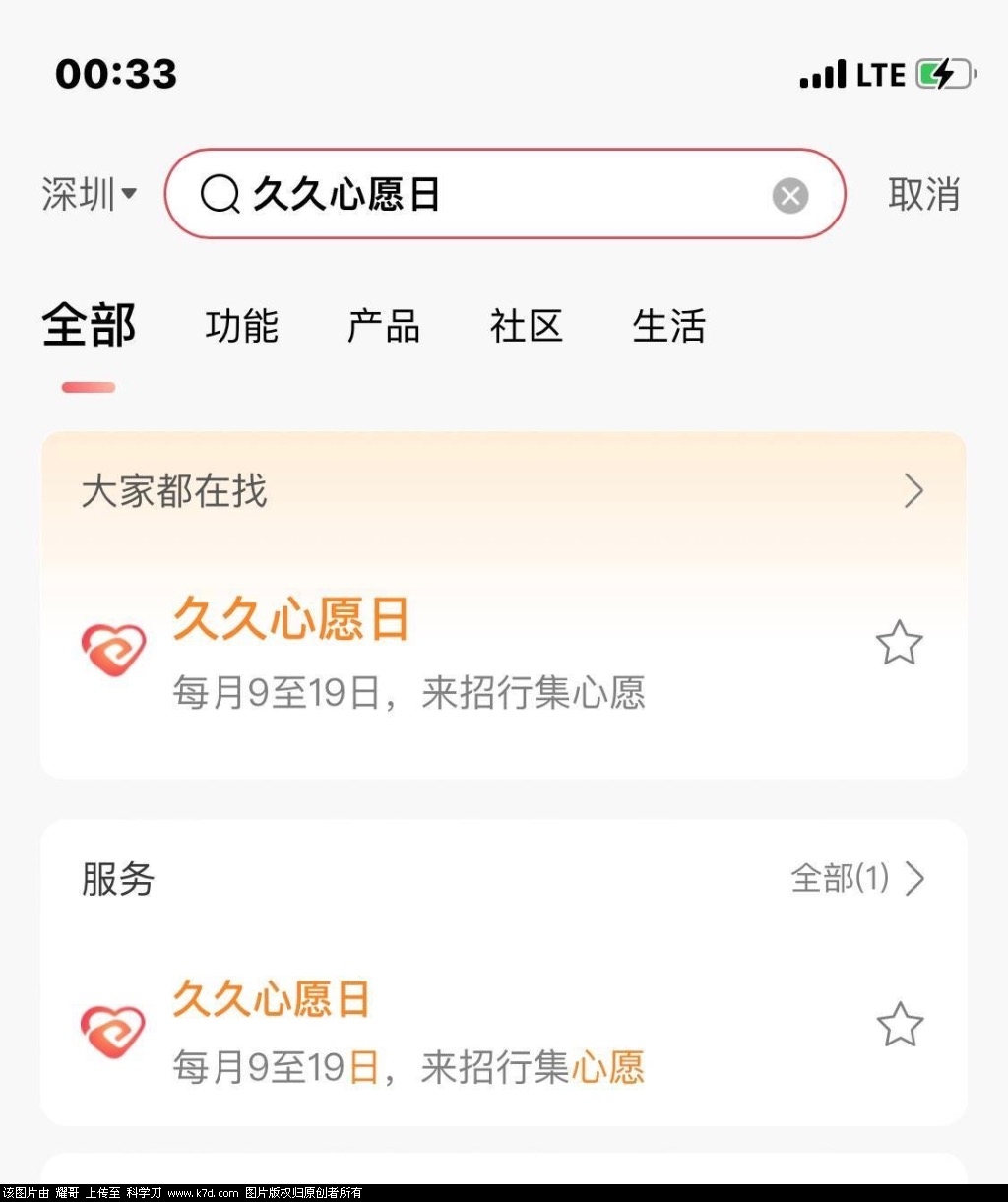
Task: Star the first 久久心愿日 result as favorite
Action: (899, 643)
